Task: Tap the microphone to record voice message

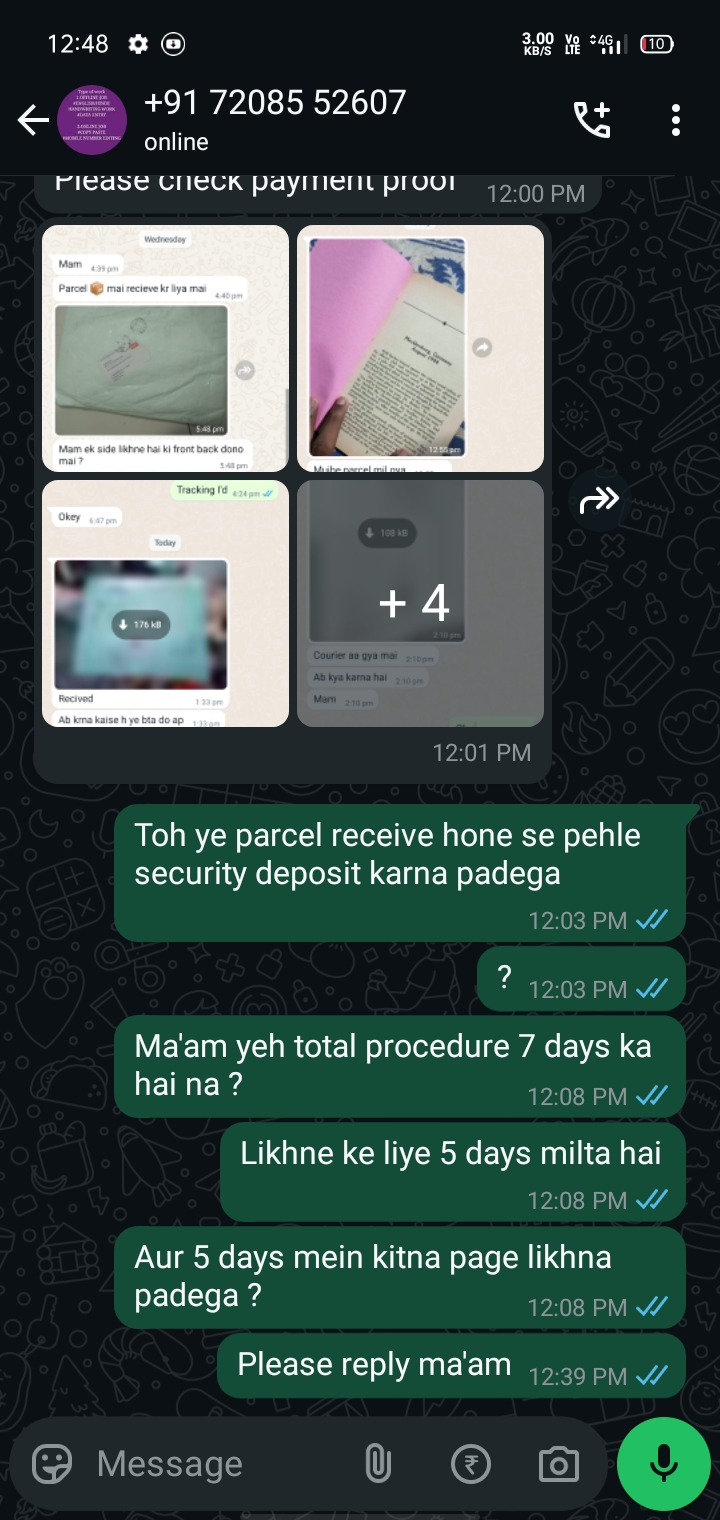Action: tap(664, 1464)
